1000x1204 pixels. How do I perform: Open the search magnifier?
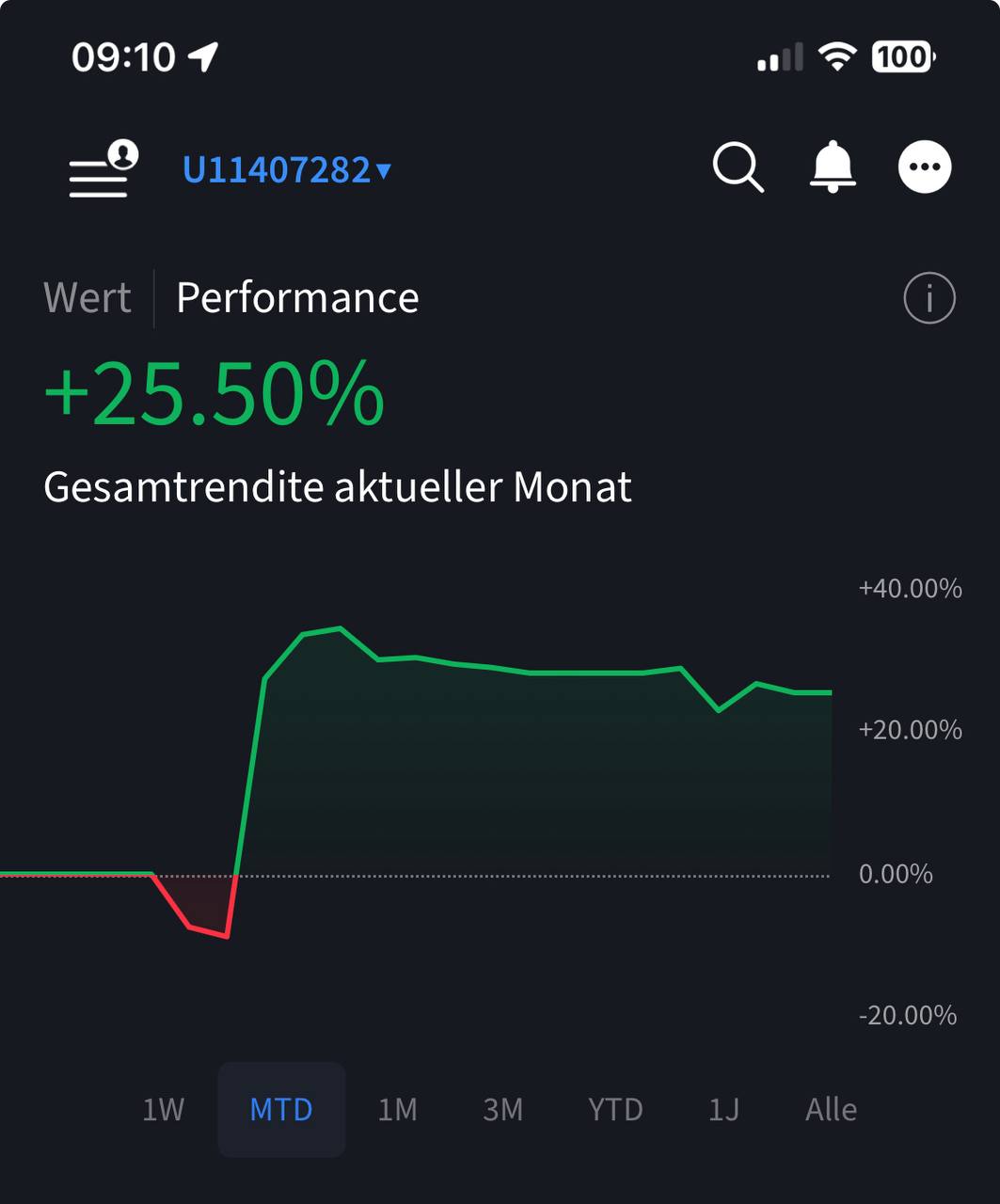pos(738,167)
